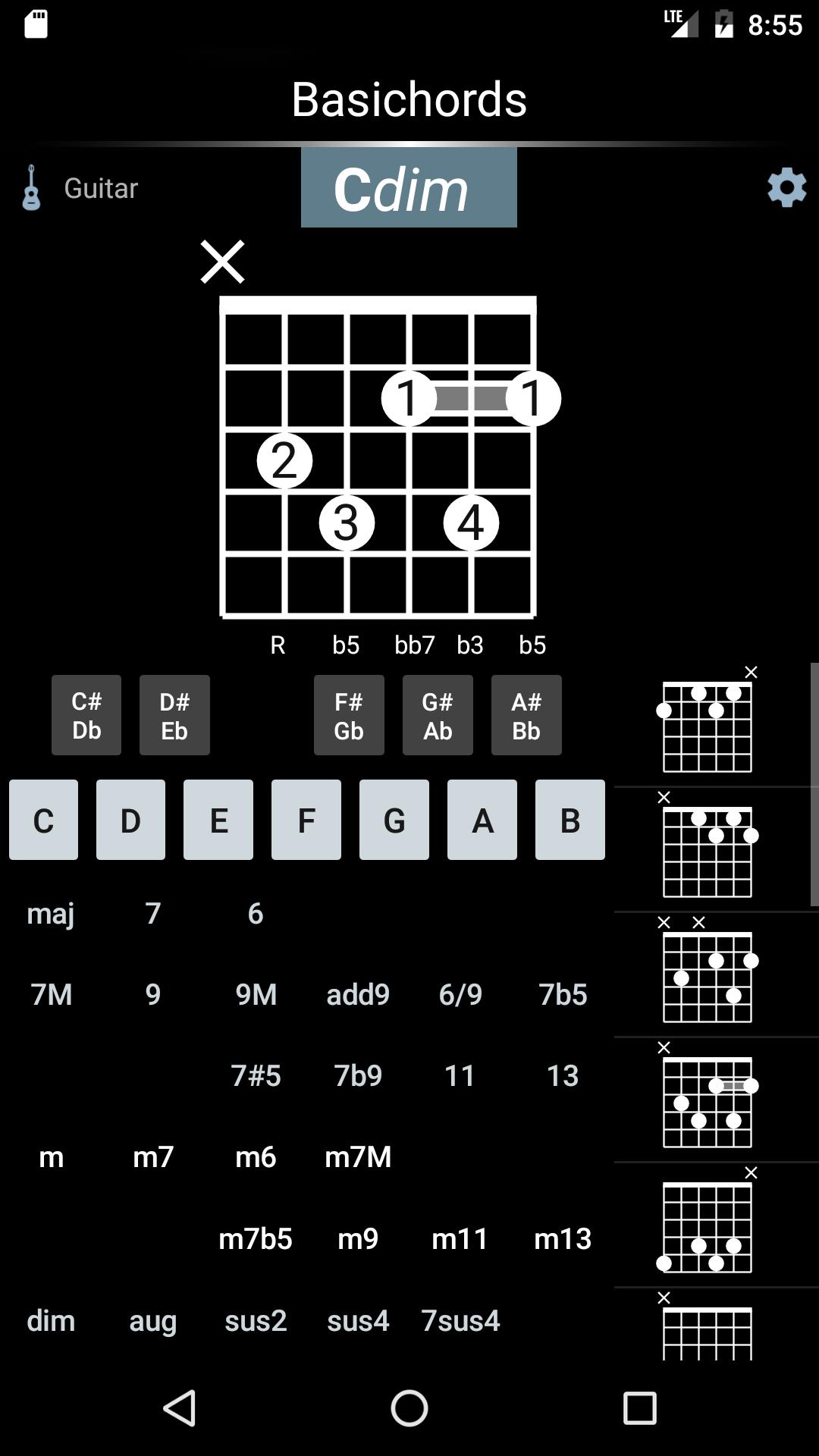Select the 13 chord type

coord(563,1075)
